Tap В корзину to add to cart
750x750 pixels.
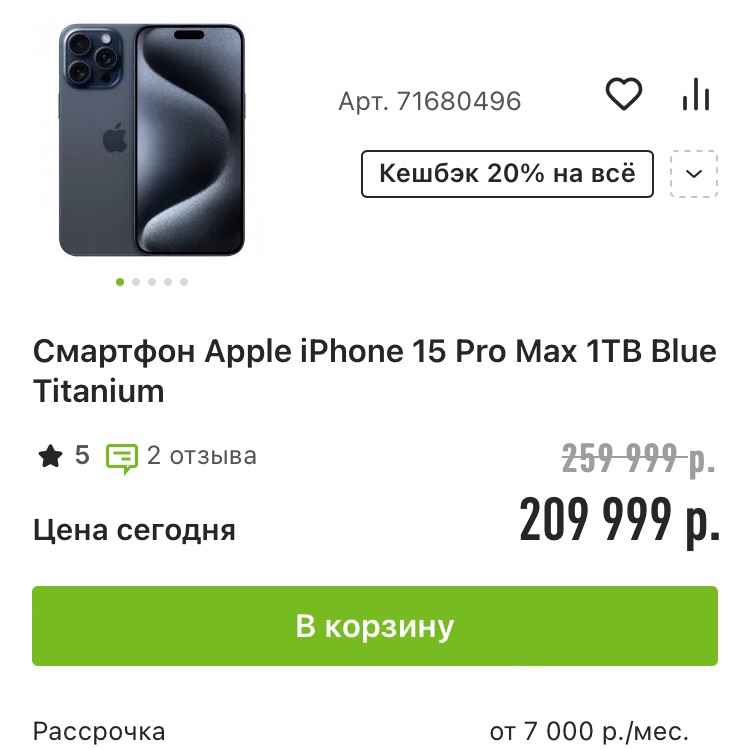pyautogui.click(x=375, y=626)
